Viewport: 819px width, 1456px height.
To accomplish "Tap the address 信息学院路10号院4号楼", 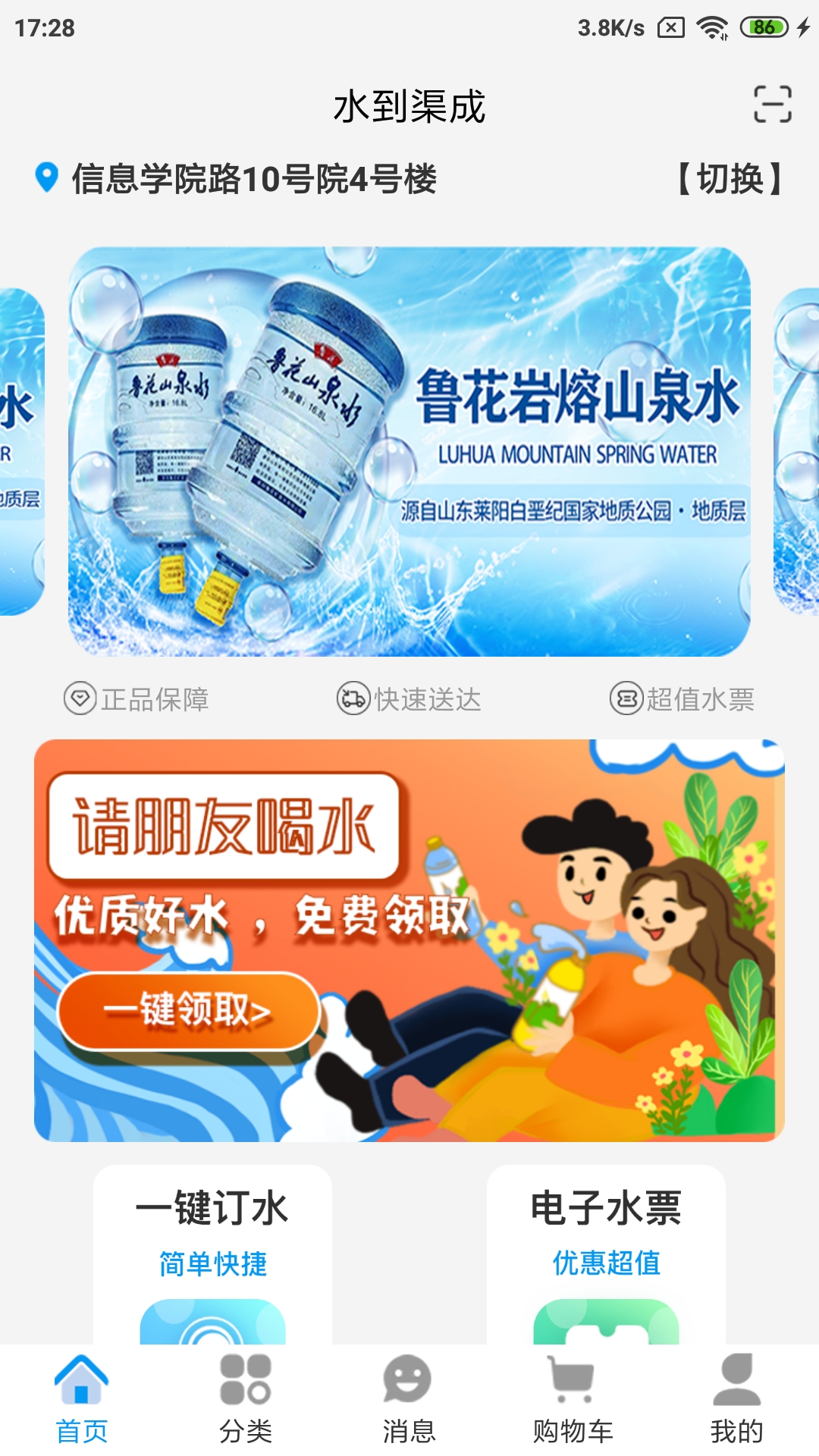I will tap(254, 180).
